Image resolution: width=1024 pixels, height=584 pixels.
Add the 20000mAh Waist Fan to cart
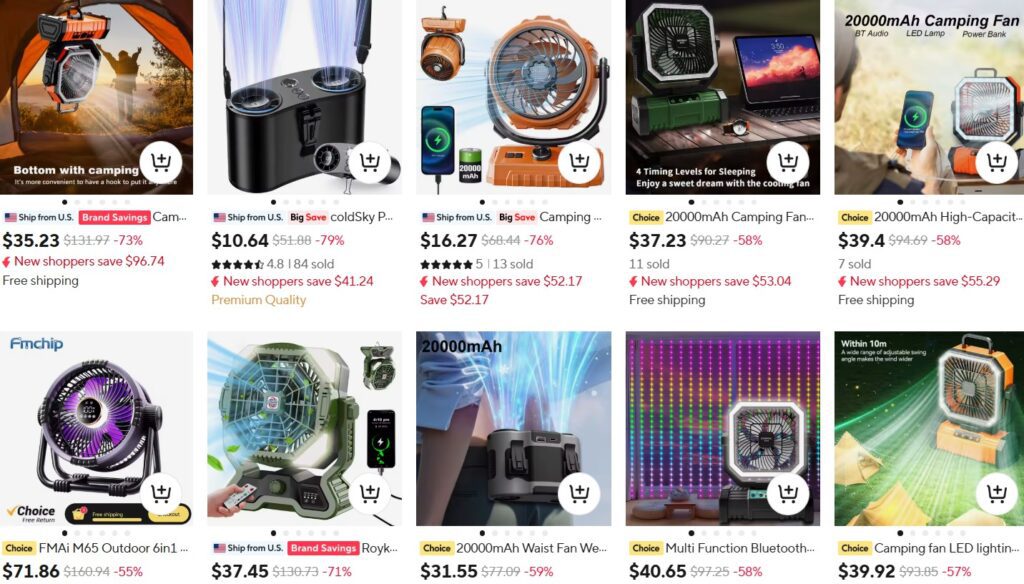[579, 493]
